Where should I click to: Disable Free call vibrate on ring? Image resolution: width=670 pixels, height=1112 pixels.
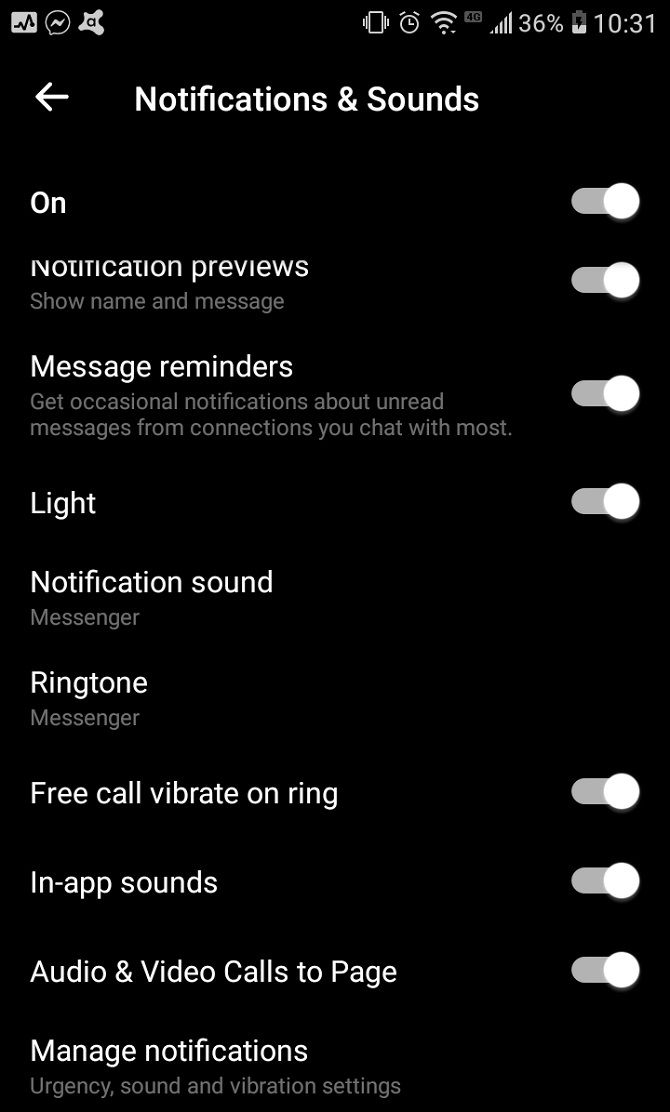(605, 792)
